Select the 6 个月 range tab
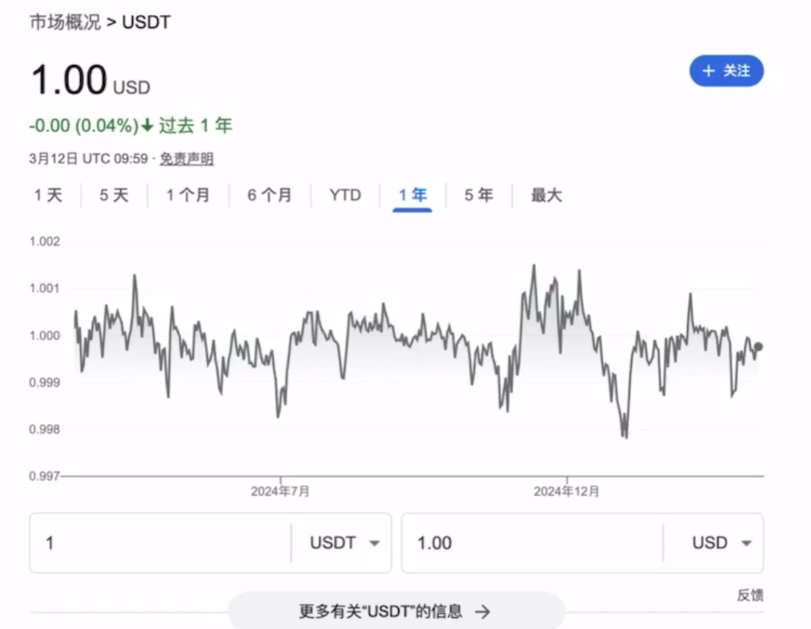811x629 pixels. click(x=270, y=195)
